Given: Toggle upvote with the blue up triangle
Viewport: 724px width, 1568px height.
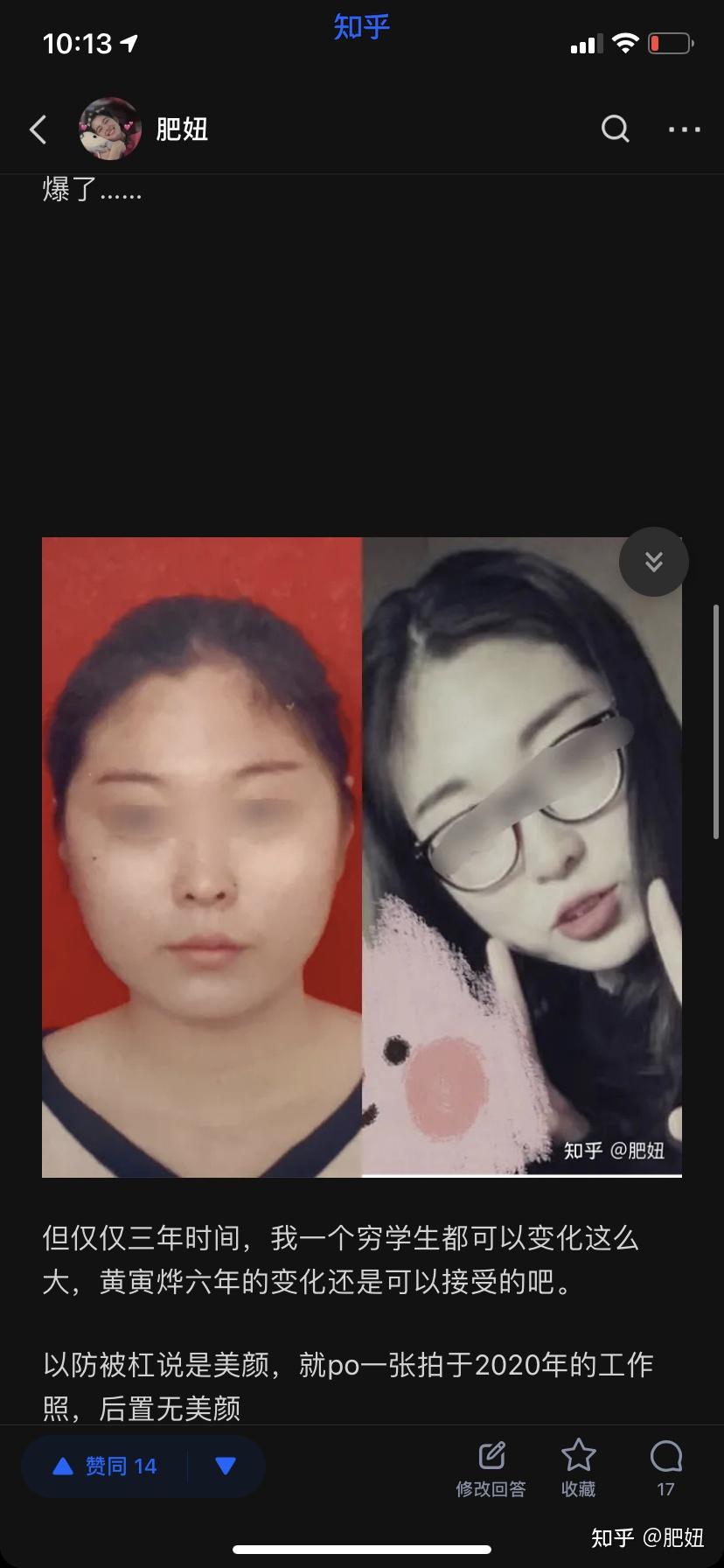Looking at the screenshot, I should (62, 1466).
